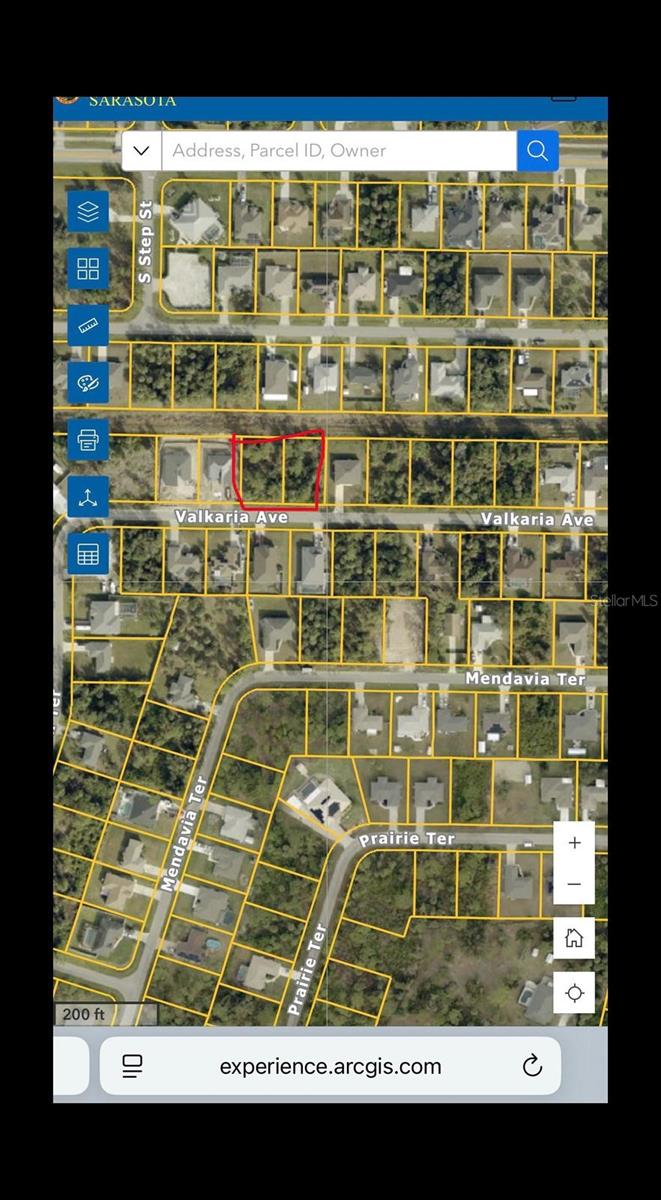Tap the blue search magnifier button

click(537, 151)
